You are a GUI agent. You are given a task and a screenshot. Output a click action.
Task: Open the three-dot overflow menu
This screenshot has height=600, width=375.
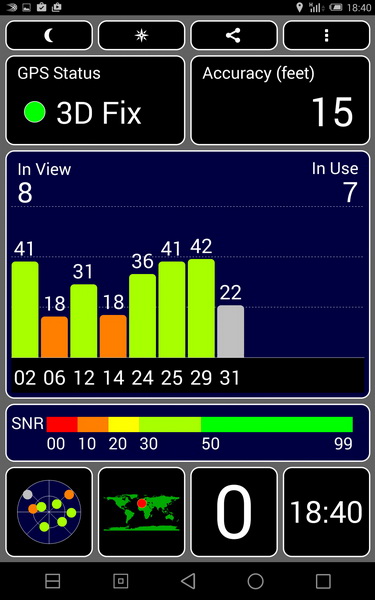tap(326, 36)
